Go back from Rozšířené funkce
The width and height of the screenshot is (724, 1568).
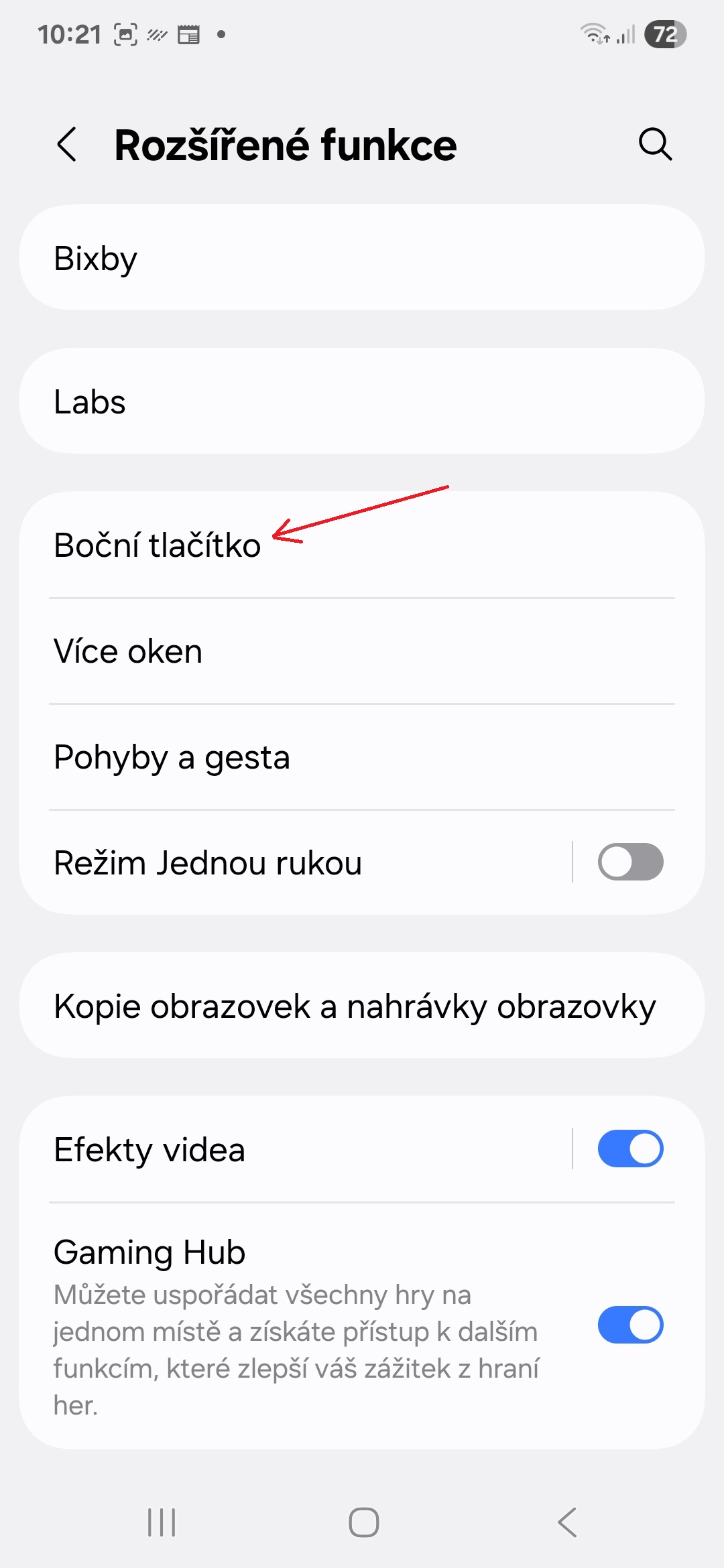(67, 145)
